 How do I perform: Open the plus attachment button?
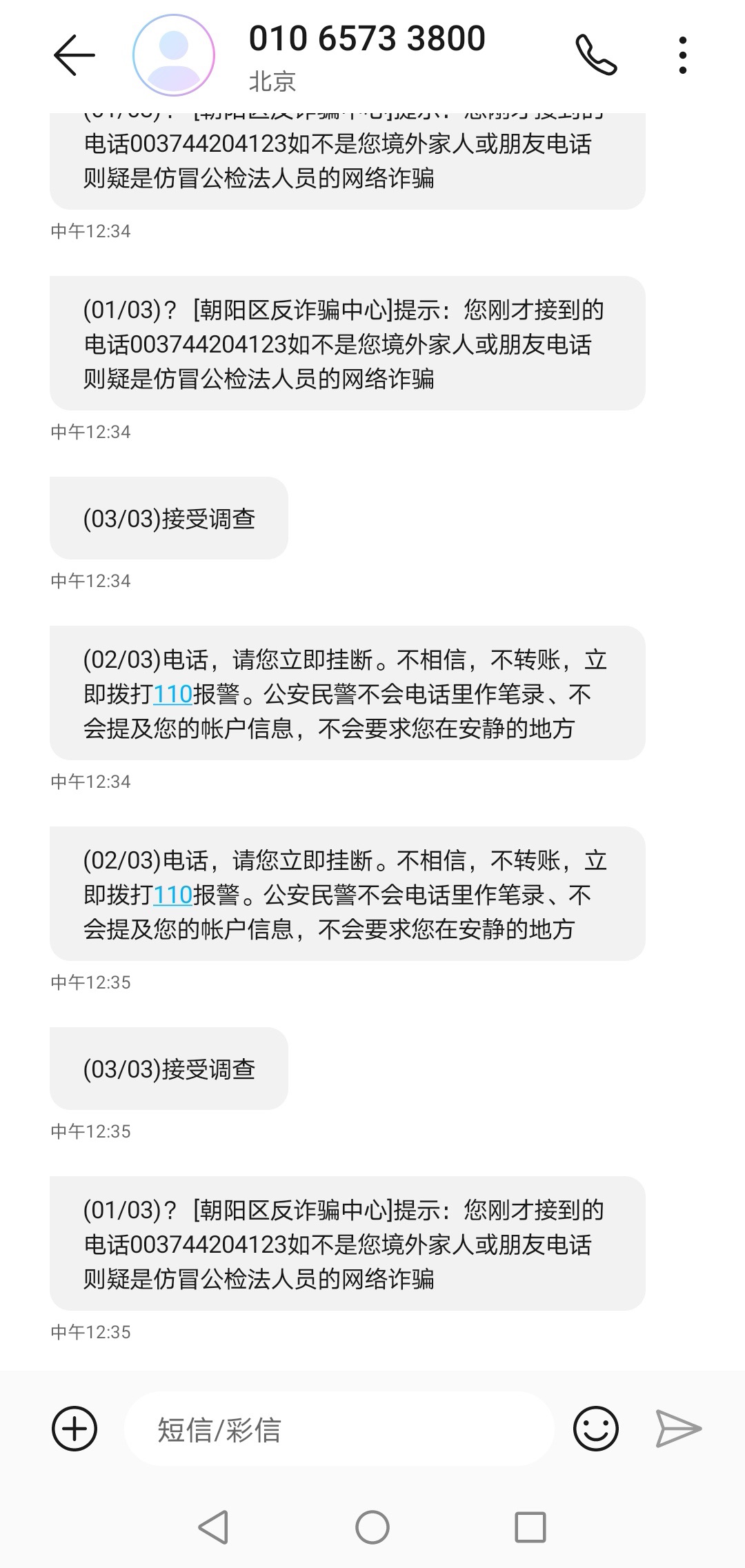(74, 1428)
